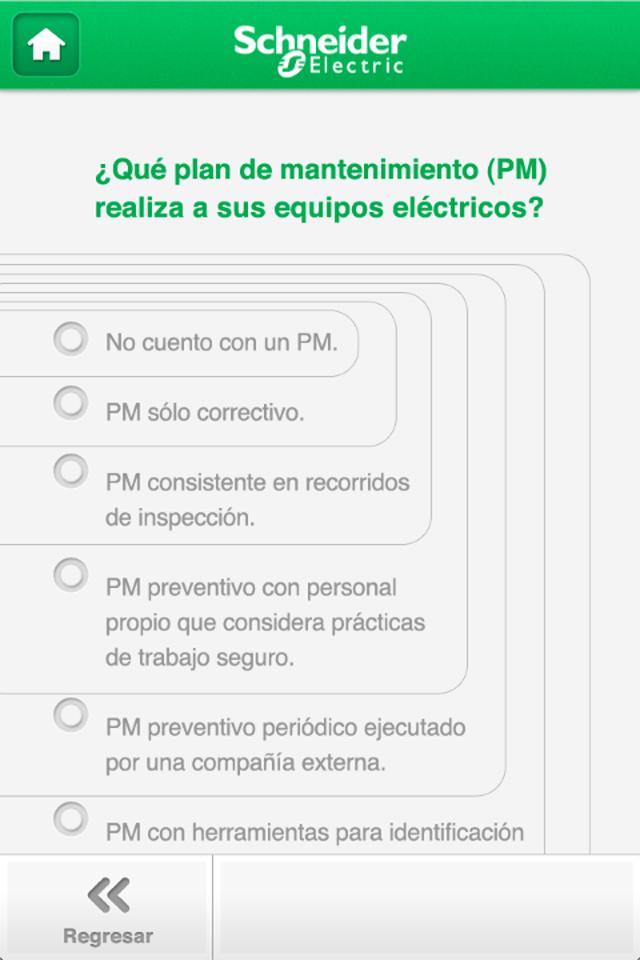This screenshot has width=640, height=960.
Task: Choose 'PM preventivo periódico ejecutado por compañía externa'
Action: (71, 715)
